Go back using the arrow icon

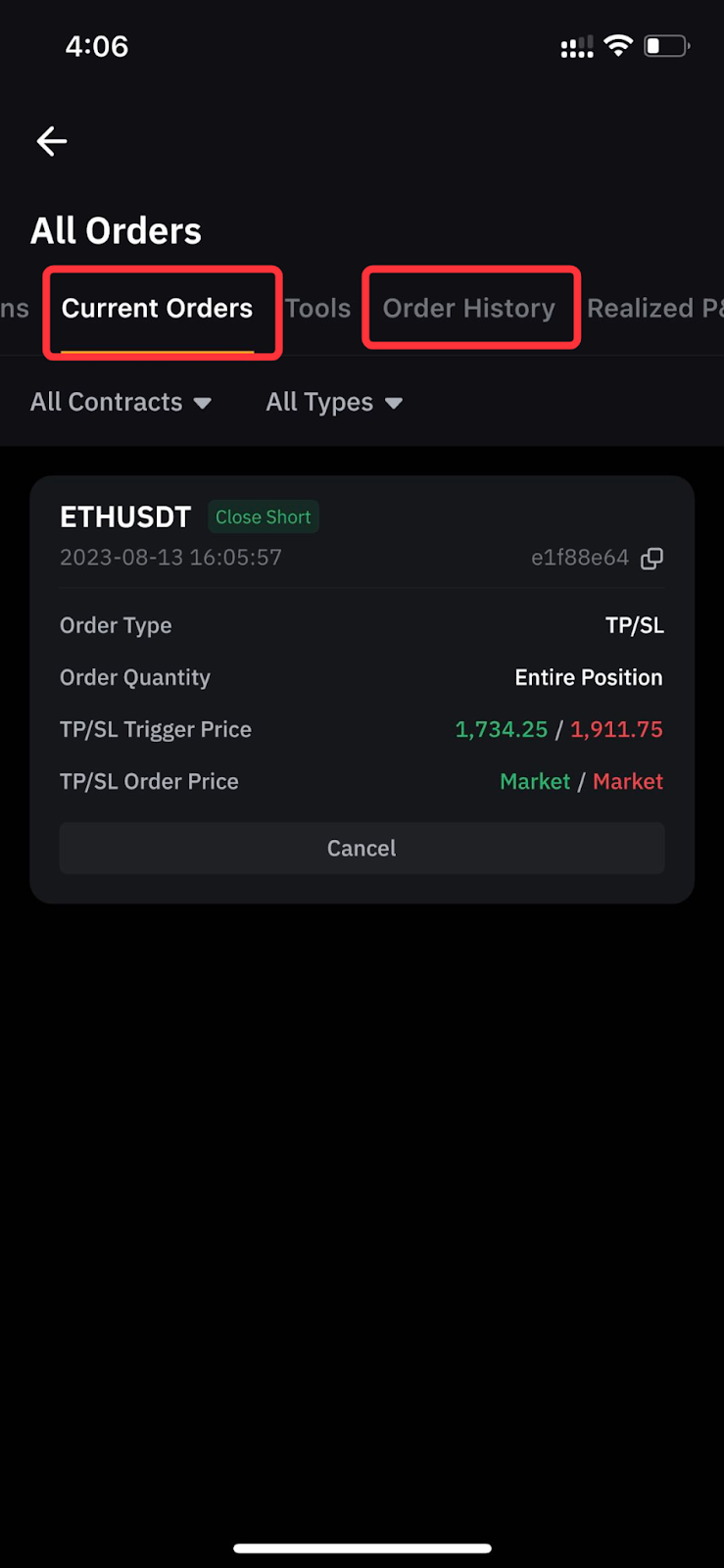click(52, 141)
